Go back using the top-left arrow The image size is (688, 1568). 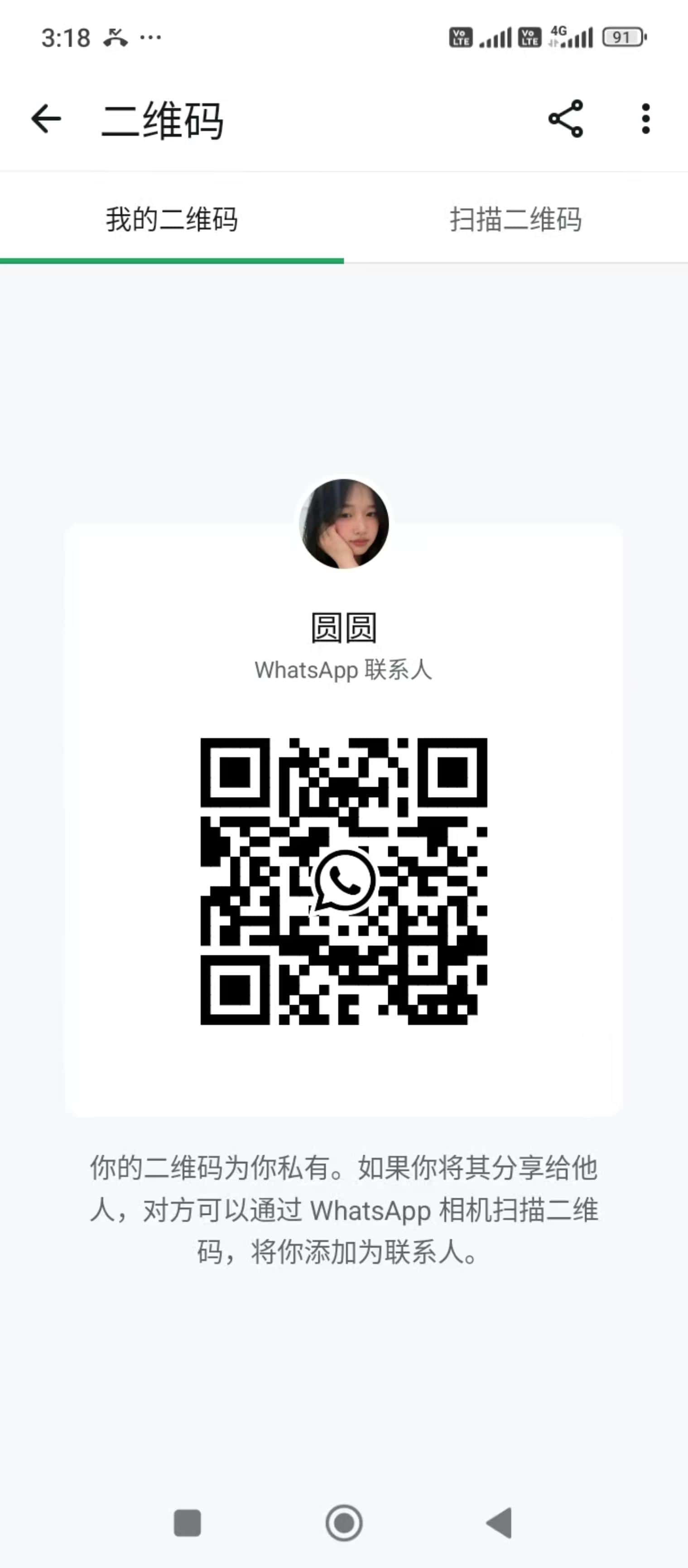coord(46,119)
